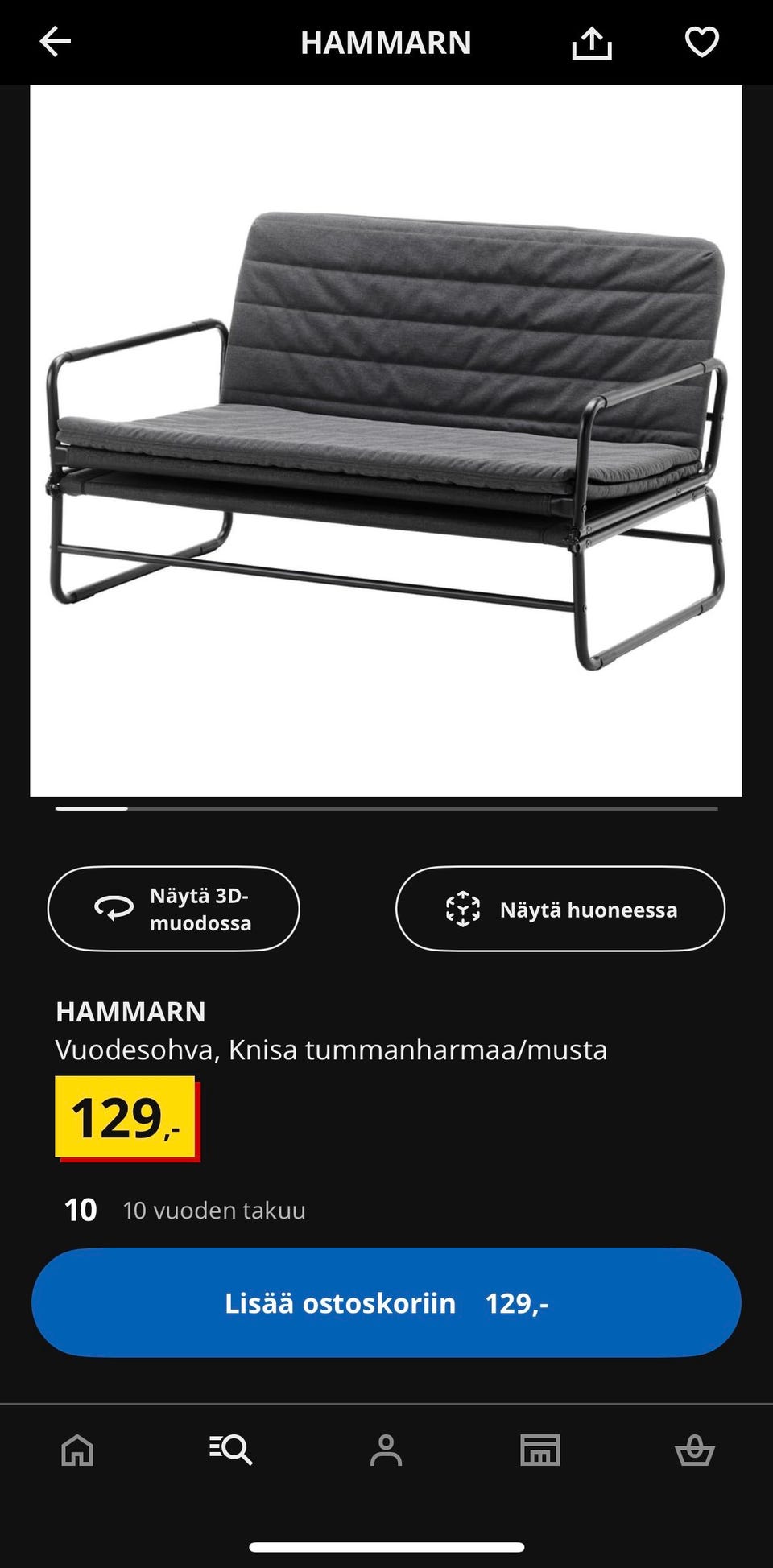
Task: Tap the image carousel progress bar
Action: tap(386, 808)
